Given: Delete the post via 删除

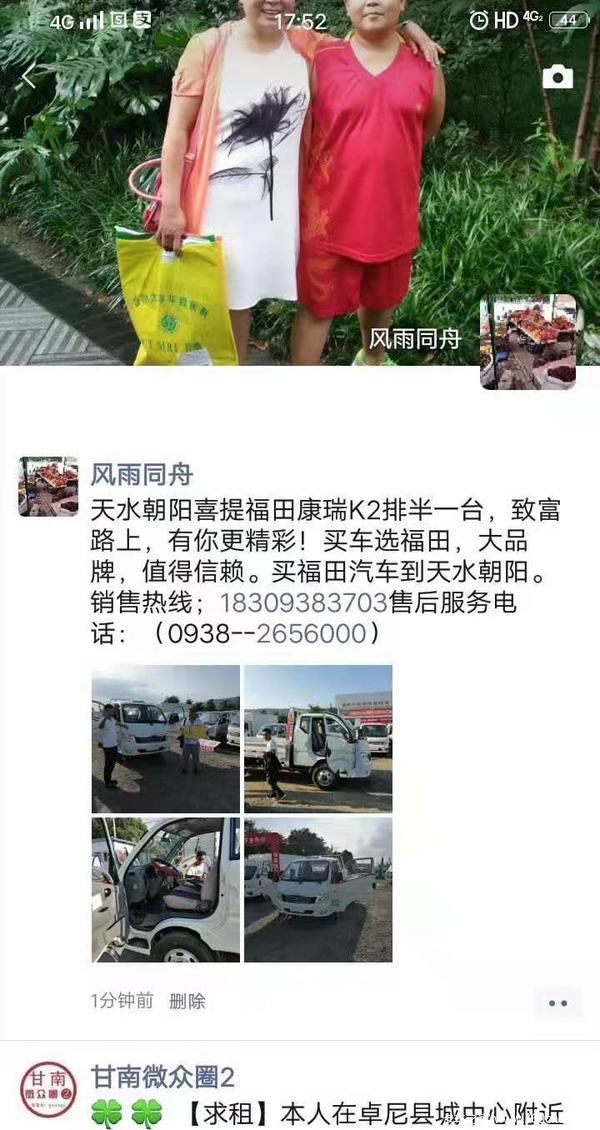Looking at the screenshot, I should coord(187,1000).
